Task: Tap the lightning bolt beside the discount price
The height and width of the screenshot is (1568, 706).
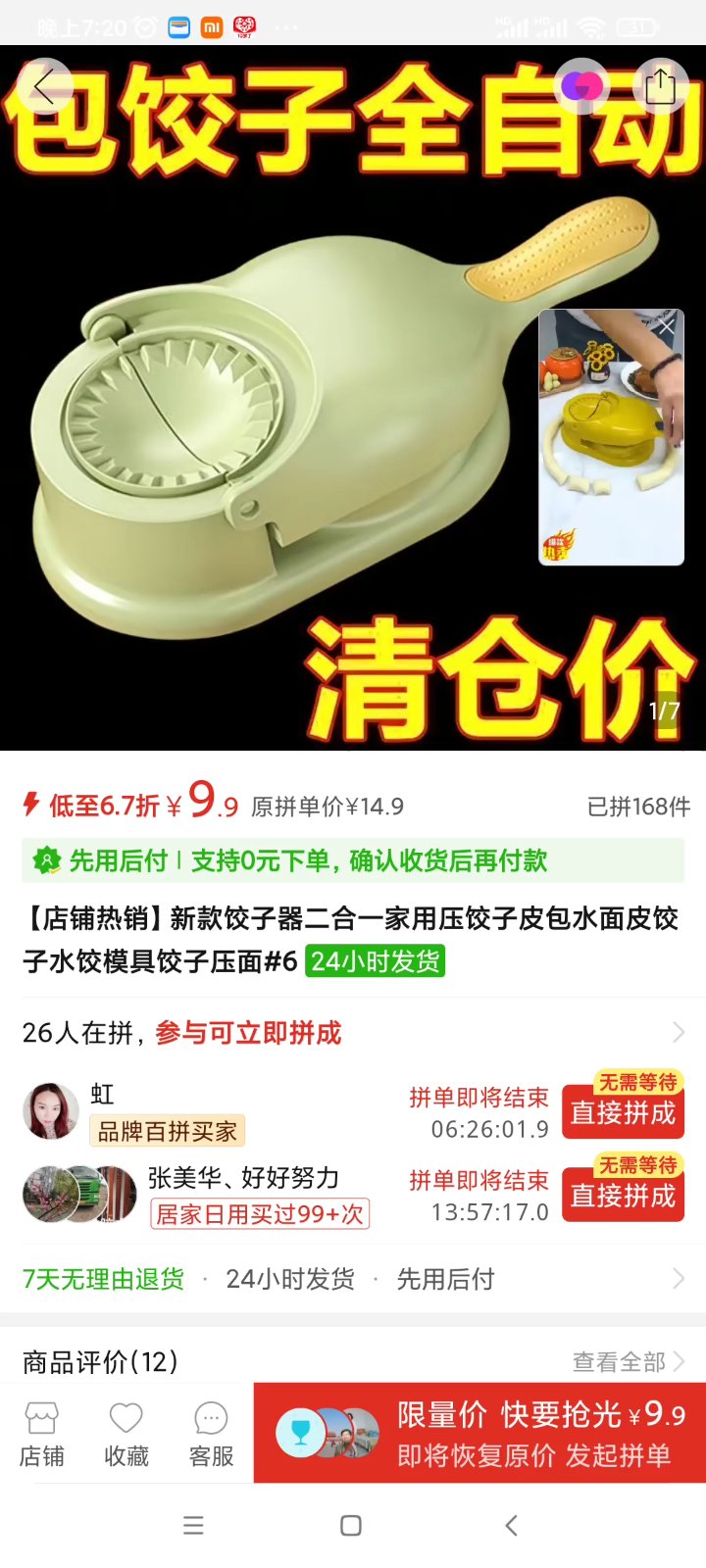Action: click(31, 805)
